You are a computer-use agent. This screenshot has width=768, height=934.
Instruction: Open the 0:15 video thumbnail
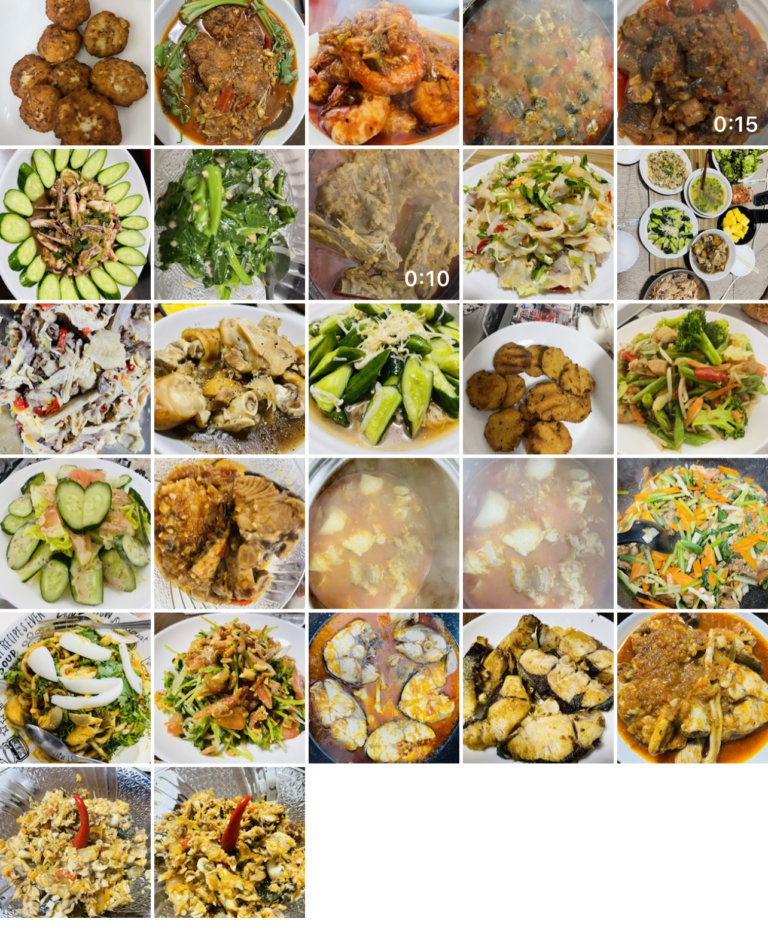click(x=691, y=73)
